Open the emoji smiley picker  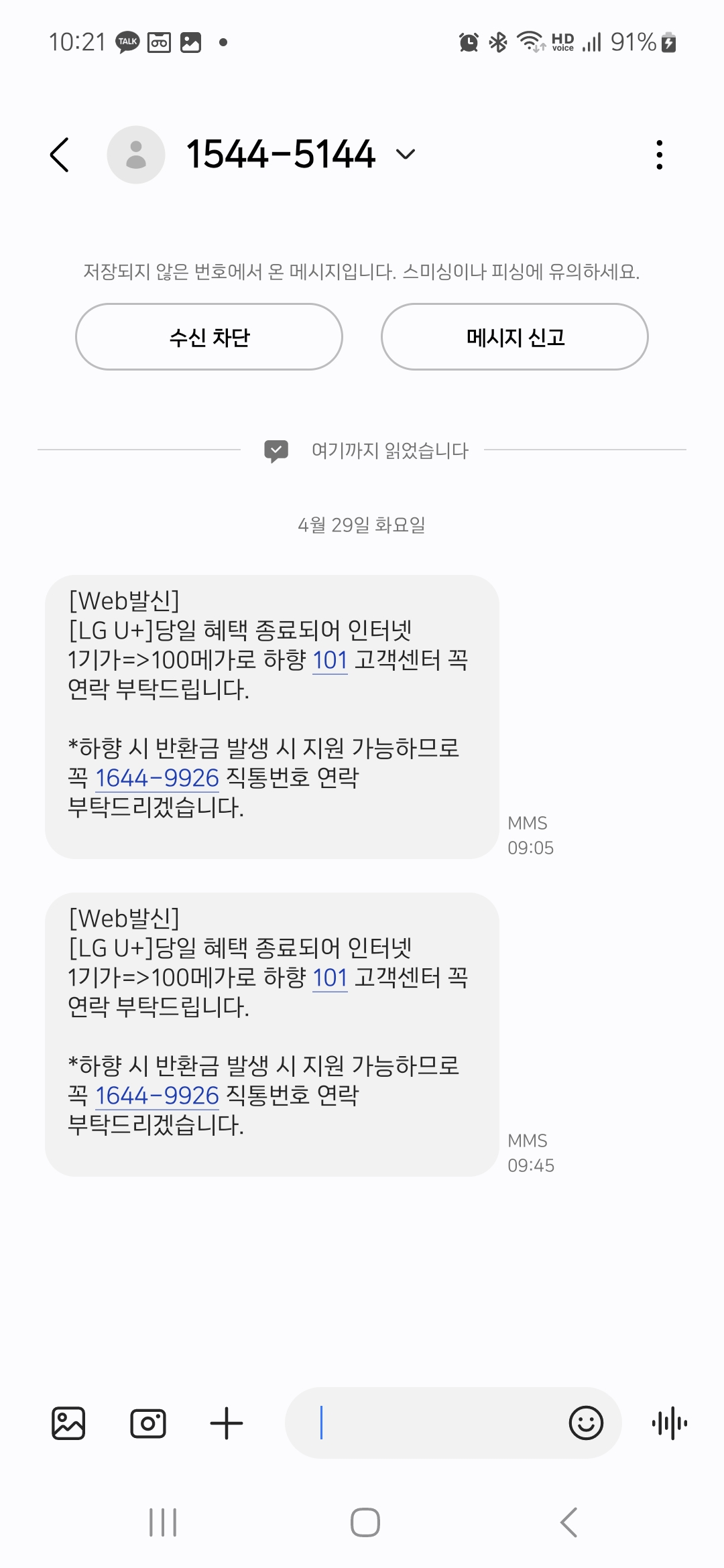[x=586, y=1423]
